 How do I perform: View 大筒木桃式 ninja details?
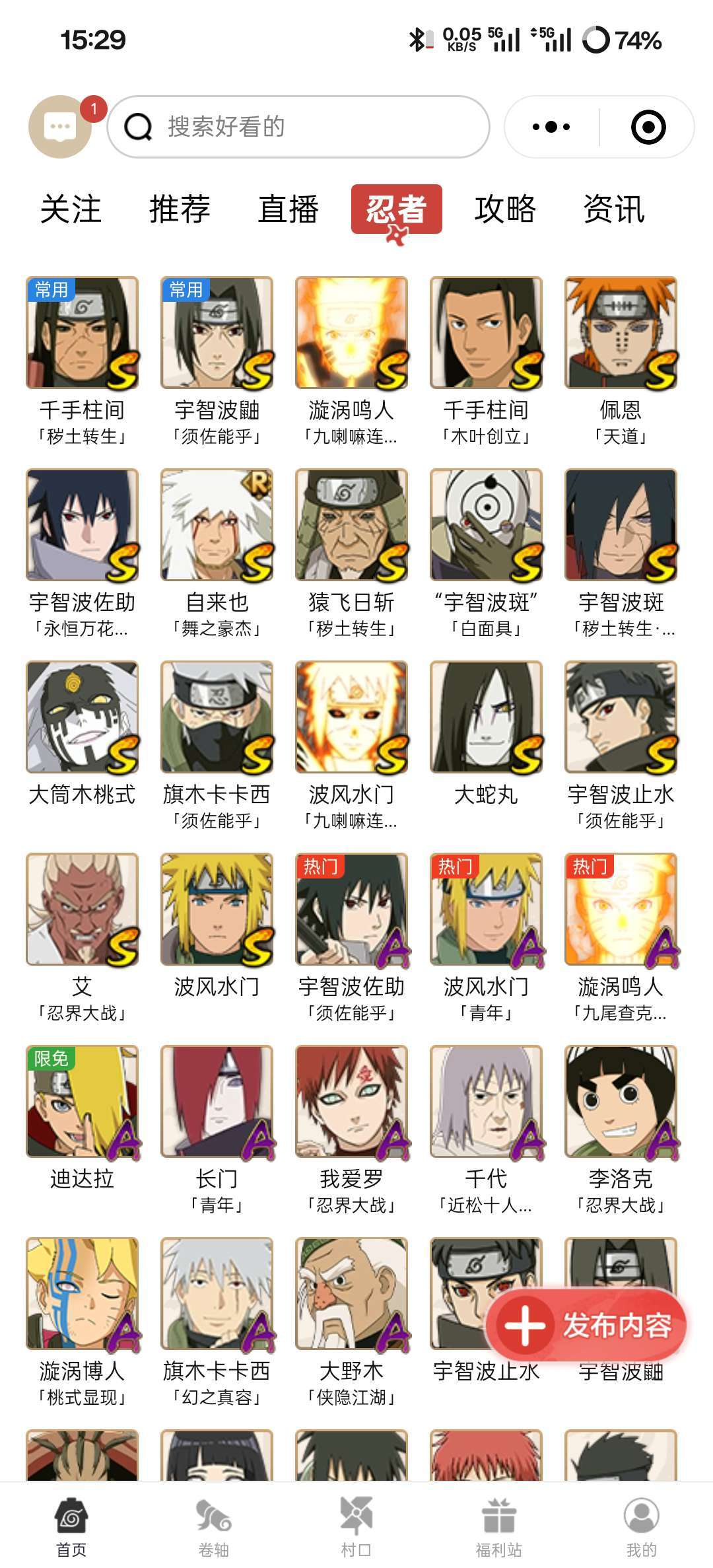[82, 717]
